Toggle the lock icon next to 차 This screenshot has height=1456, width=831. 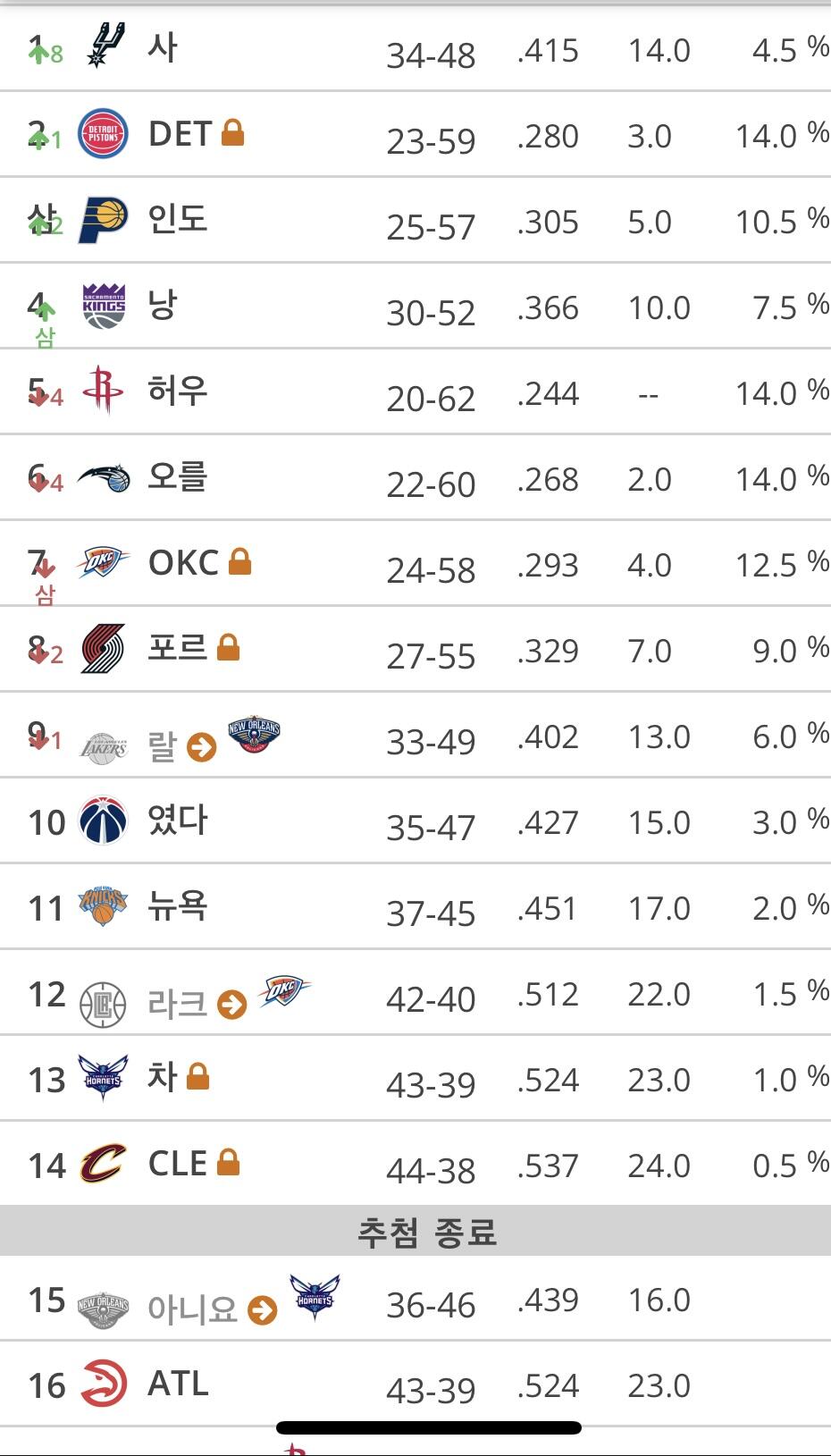(197, 1077)
